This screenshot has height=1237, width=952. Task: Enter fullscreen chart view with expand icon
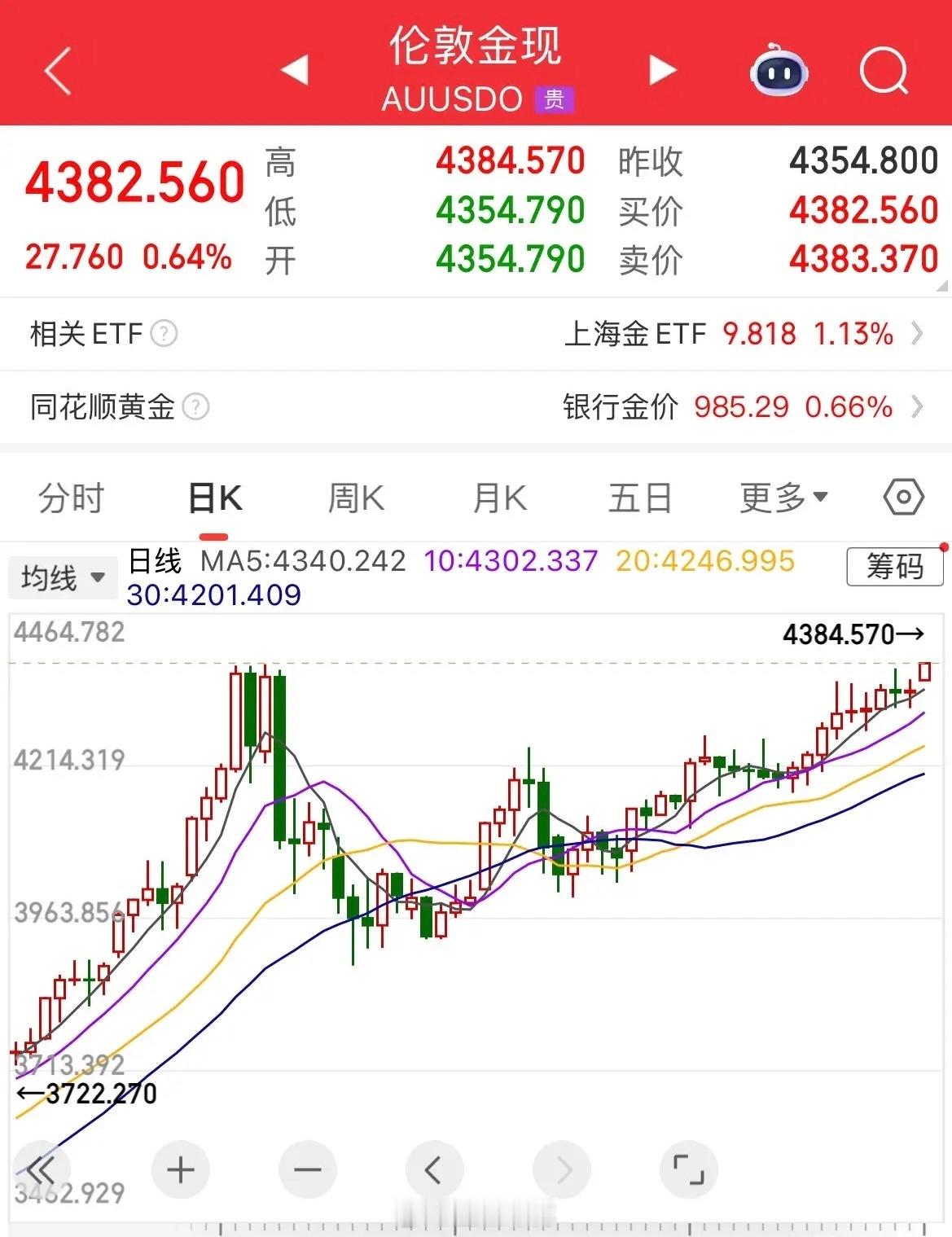coord(688,1169)
